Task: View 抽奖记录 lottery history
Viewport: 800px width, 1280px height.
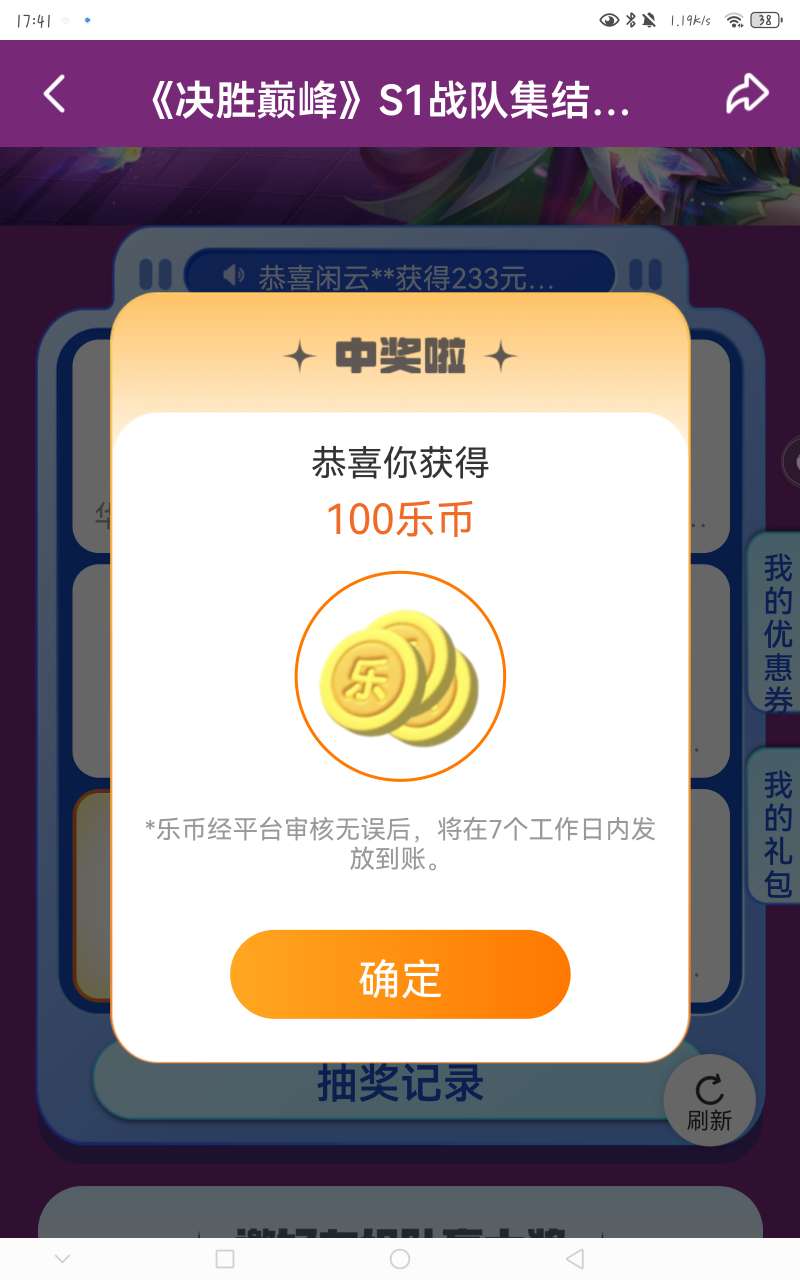Action: click(x=400, y=1084)
